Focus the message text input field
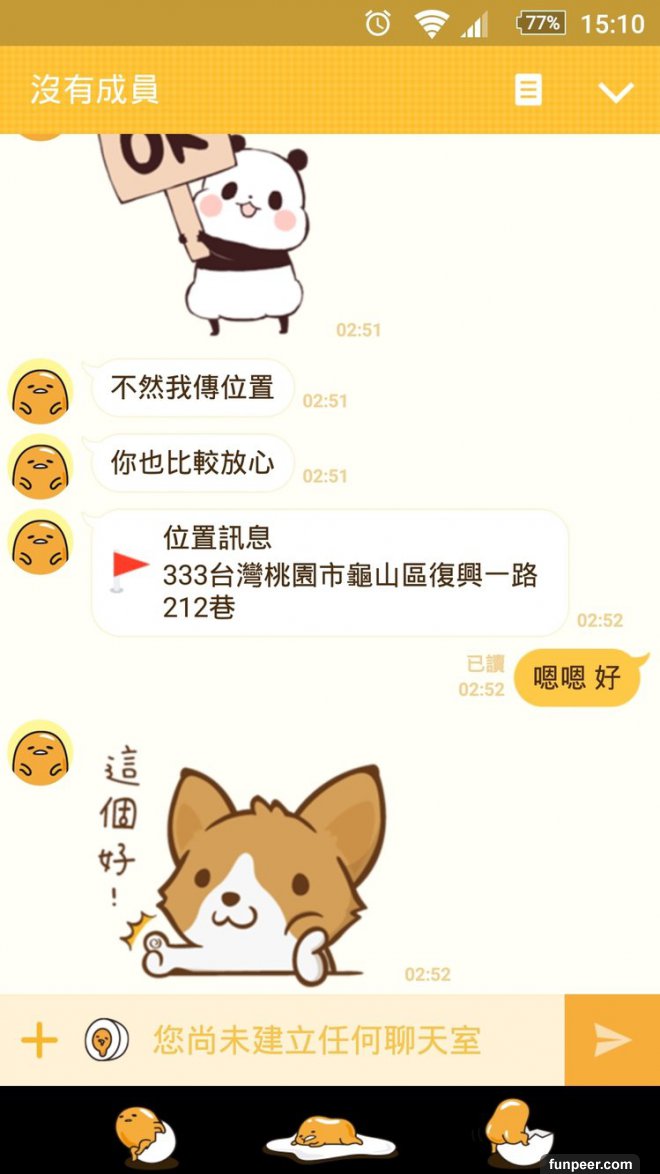 pos(340,1040)
